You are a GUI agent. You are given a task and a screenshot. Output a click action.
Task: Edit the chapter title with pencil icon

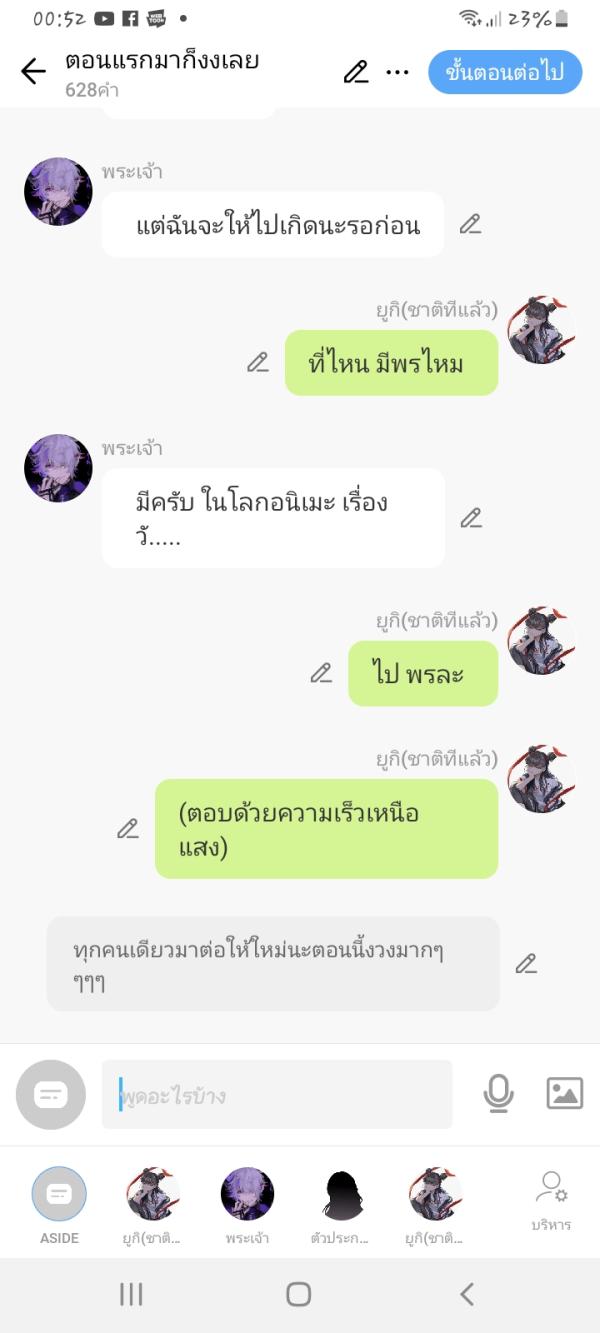[356, 72]
